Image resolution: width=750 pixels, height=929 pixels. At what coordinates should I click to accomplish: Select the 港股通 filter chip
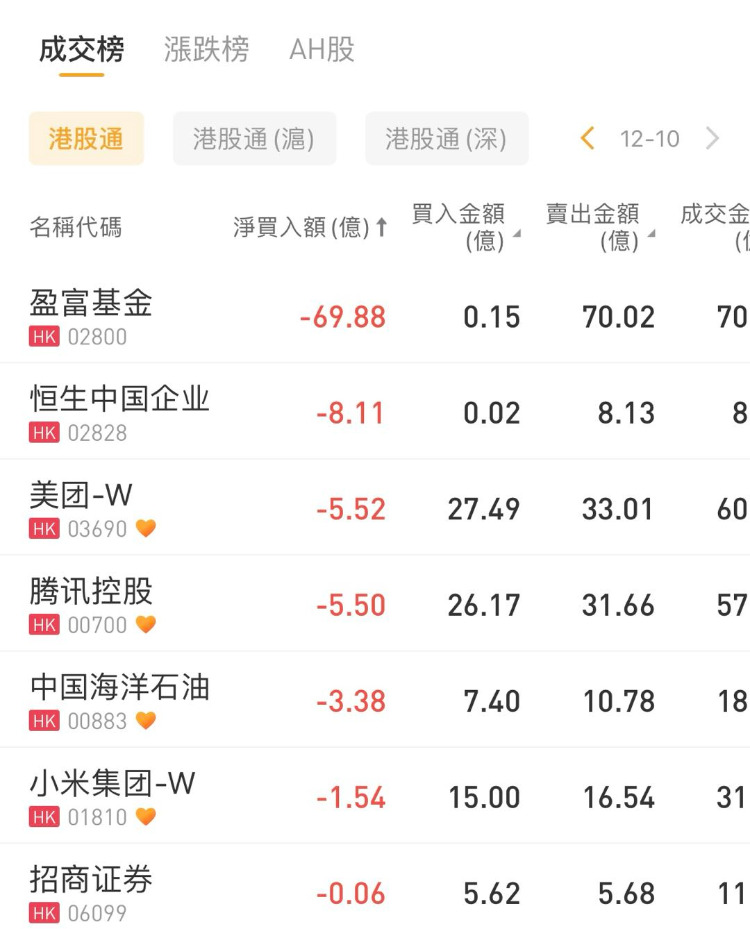coord(86,138)
